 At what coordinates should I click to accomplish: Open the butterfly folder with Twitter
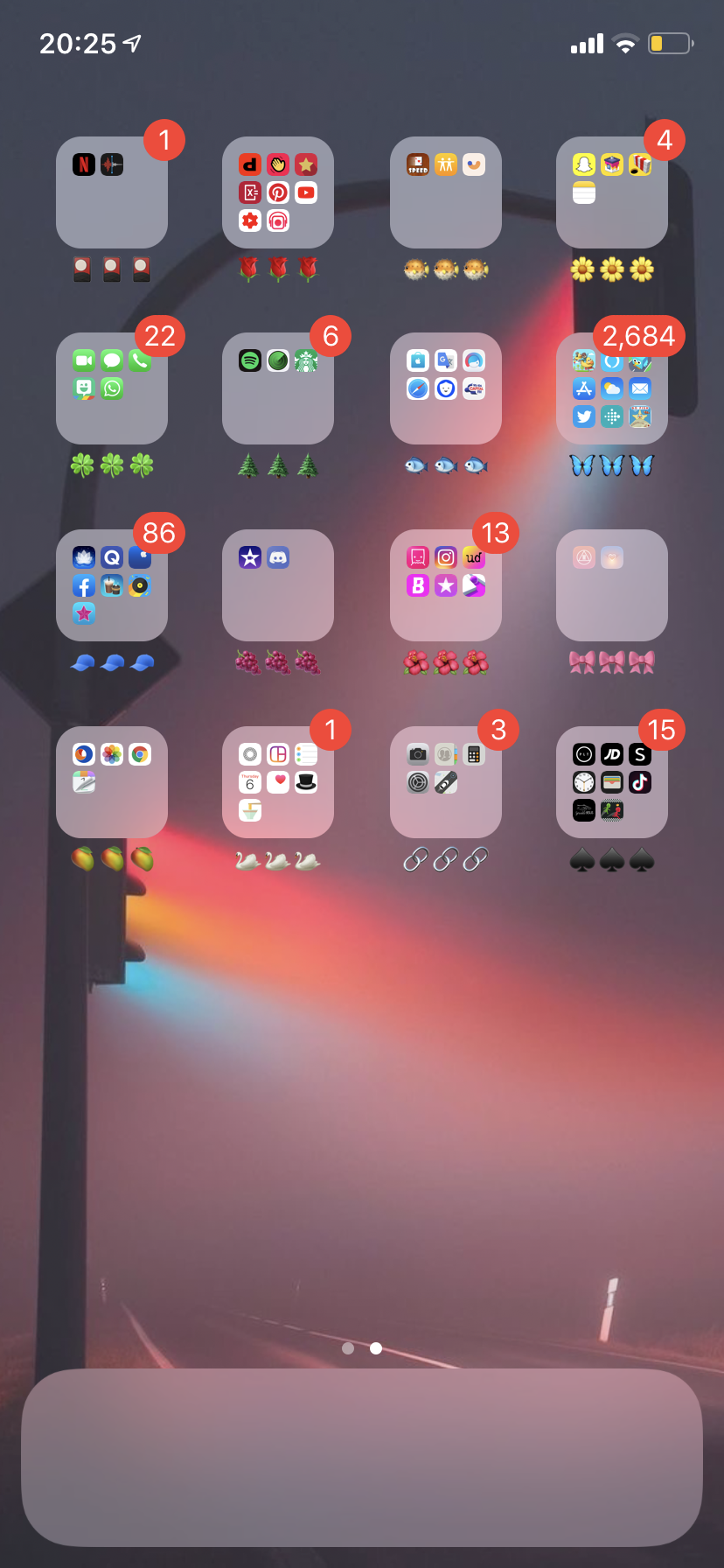(612, 388)
